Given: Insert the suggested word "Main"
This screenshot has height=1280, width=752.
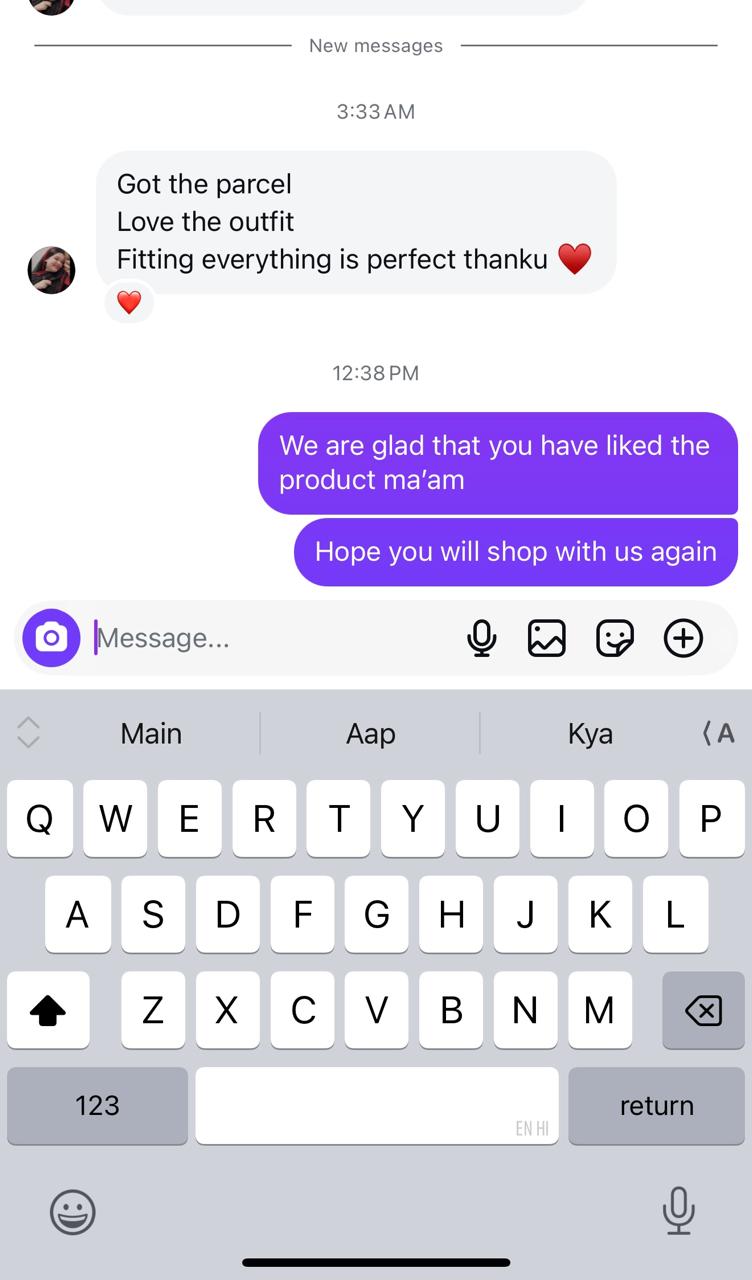Looking at the screenshot, I should pyautogui.click(x=151, y=734).
